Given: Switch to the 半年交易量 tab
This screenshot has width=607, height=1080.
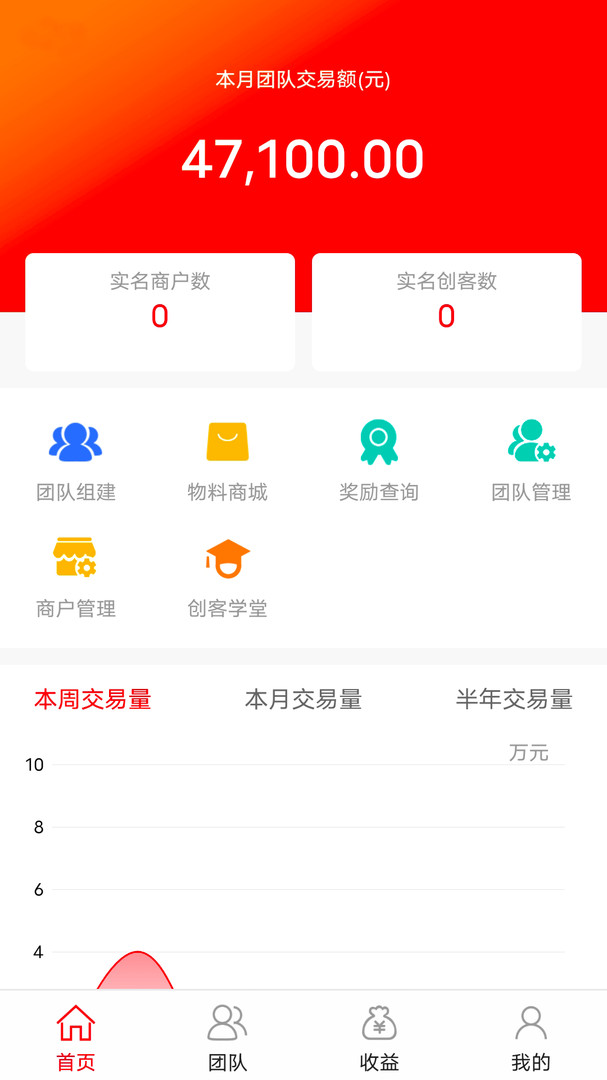Looking at the screenshot, I should point(514,700).
